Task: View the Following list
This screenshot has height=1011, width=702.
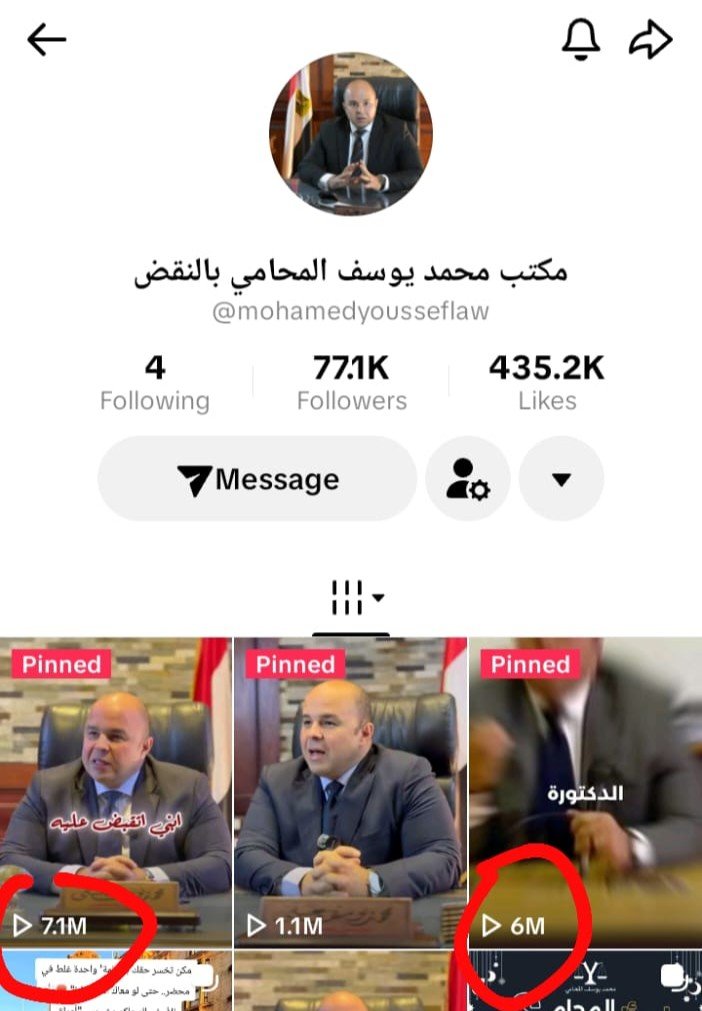Action: click(x=154, y=384)
